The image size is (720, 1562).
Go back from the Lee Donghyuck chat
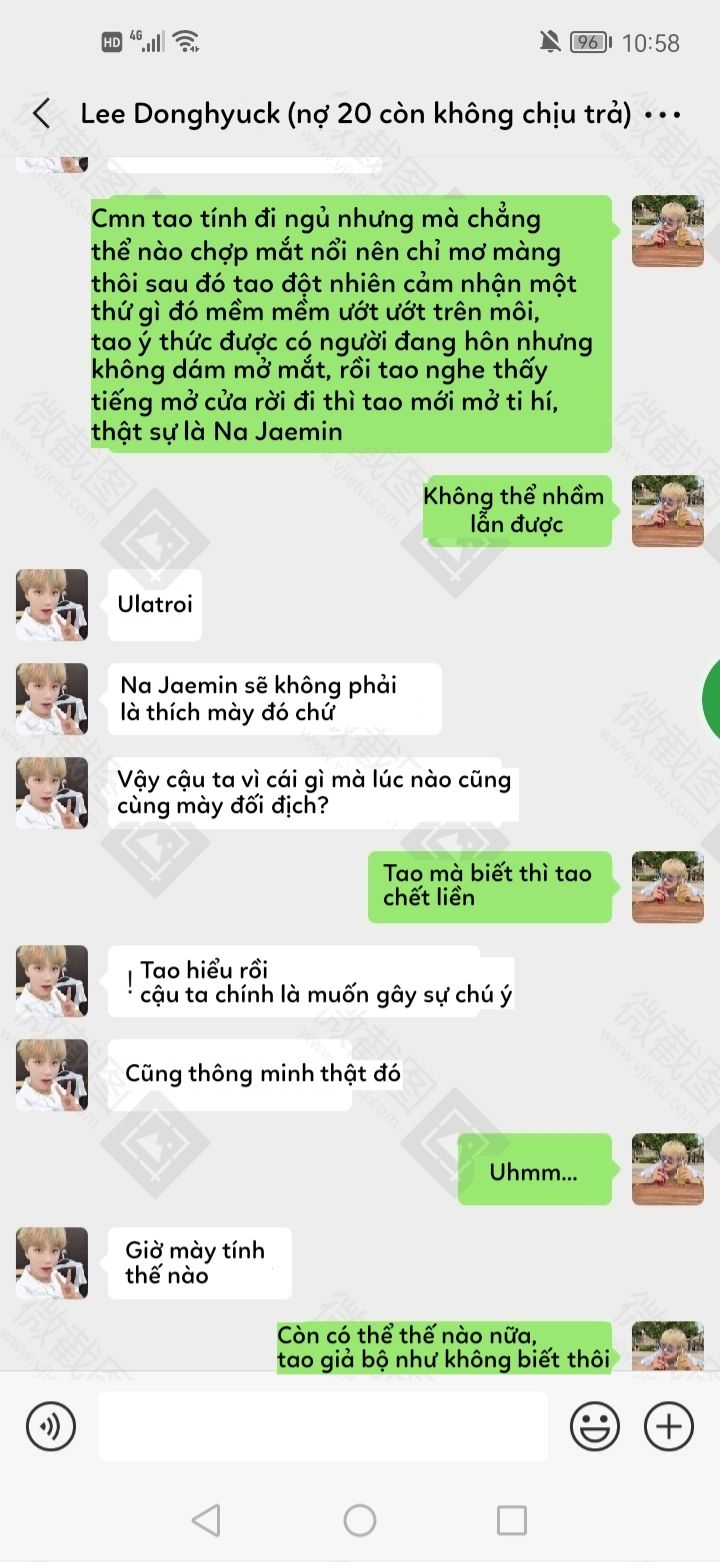(x=40, y=114)
